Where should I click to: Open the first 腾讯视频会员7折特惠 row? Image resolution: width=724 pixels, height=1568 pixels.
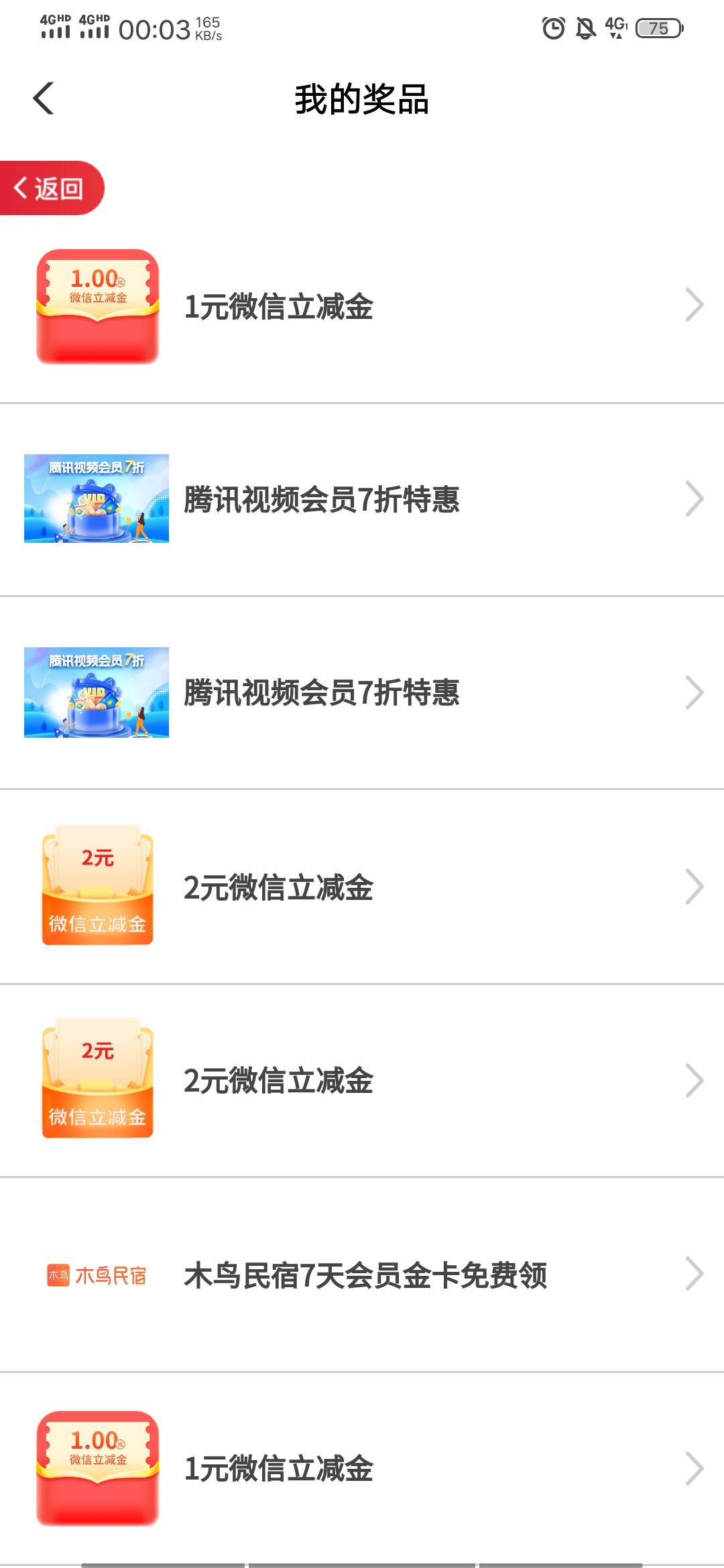(362, 500)
